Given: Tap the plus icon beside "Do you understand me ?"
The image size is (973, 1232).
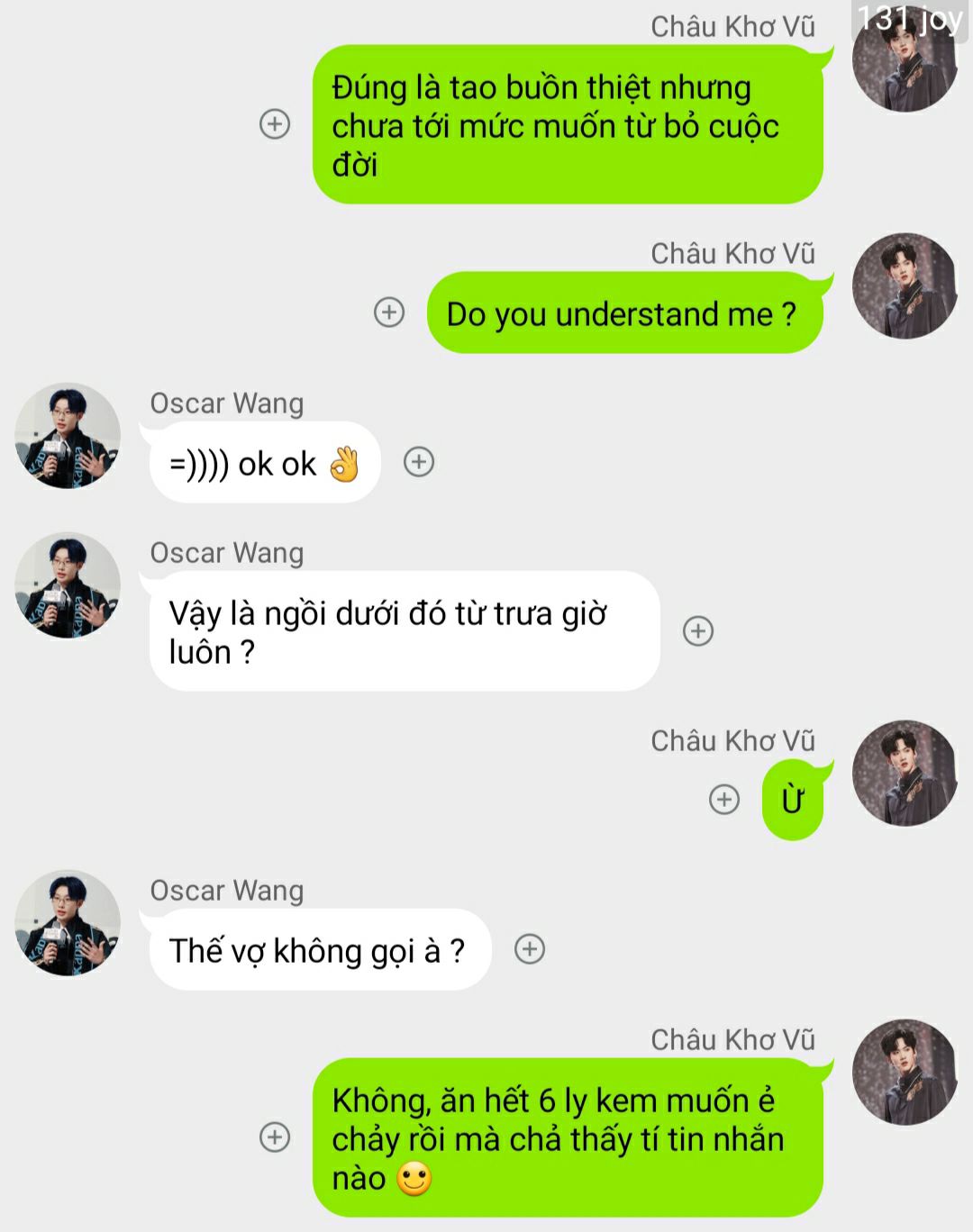Looking at the screenshot, I should (389, 313).
